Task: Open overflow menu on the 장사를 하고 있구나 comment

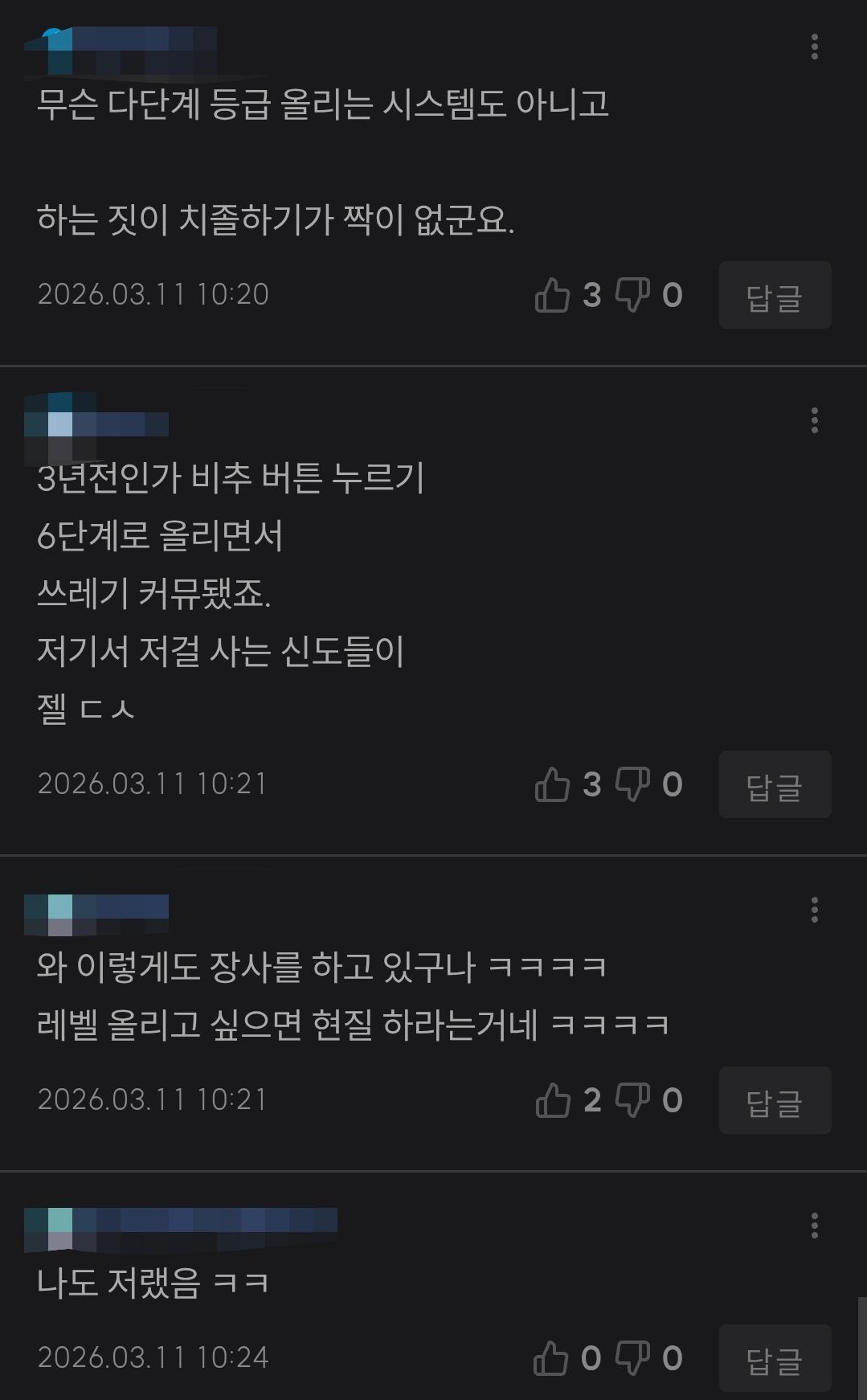Action: point(815,910)
